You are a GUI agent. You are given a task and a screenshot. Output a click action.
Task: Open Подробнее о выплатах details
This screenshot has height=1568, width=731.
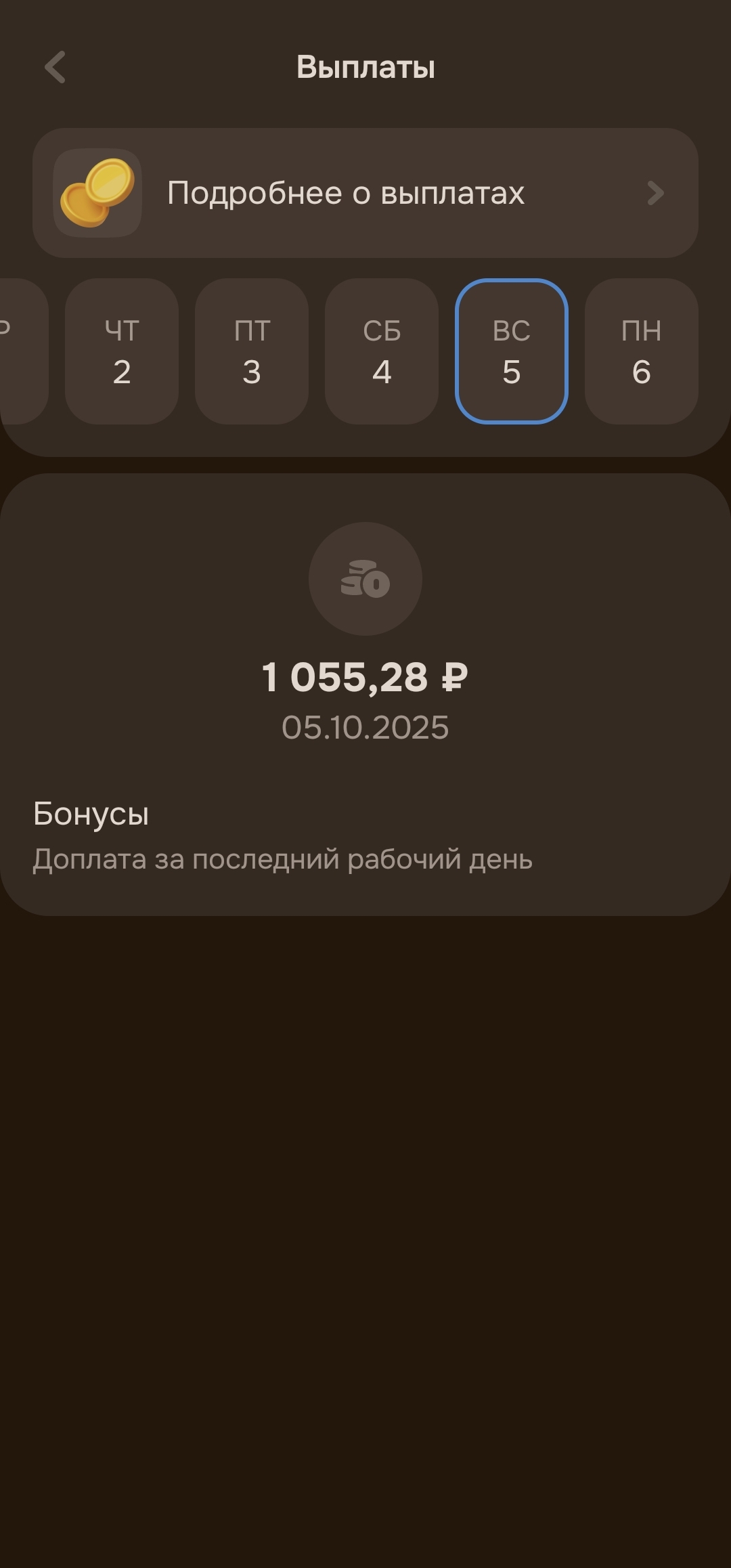(x=365, y=193)
